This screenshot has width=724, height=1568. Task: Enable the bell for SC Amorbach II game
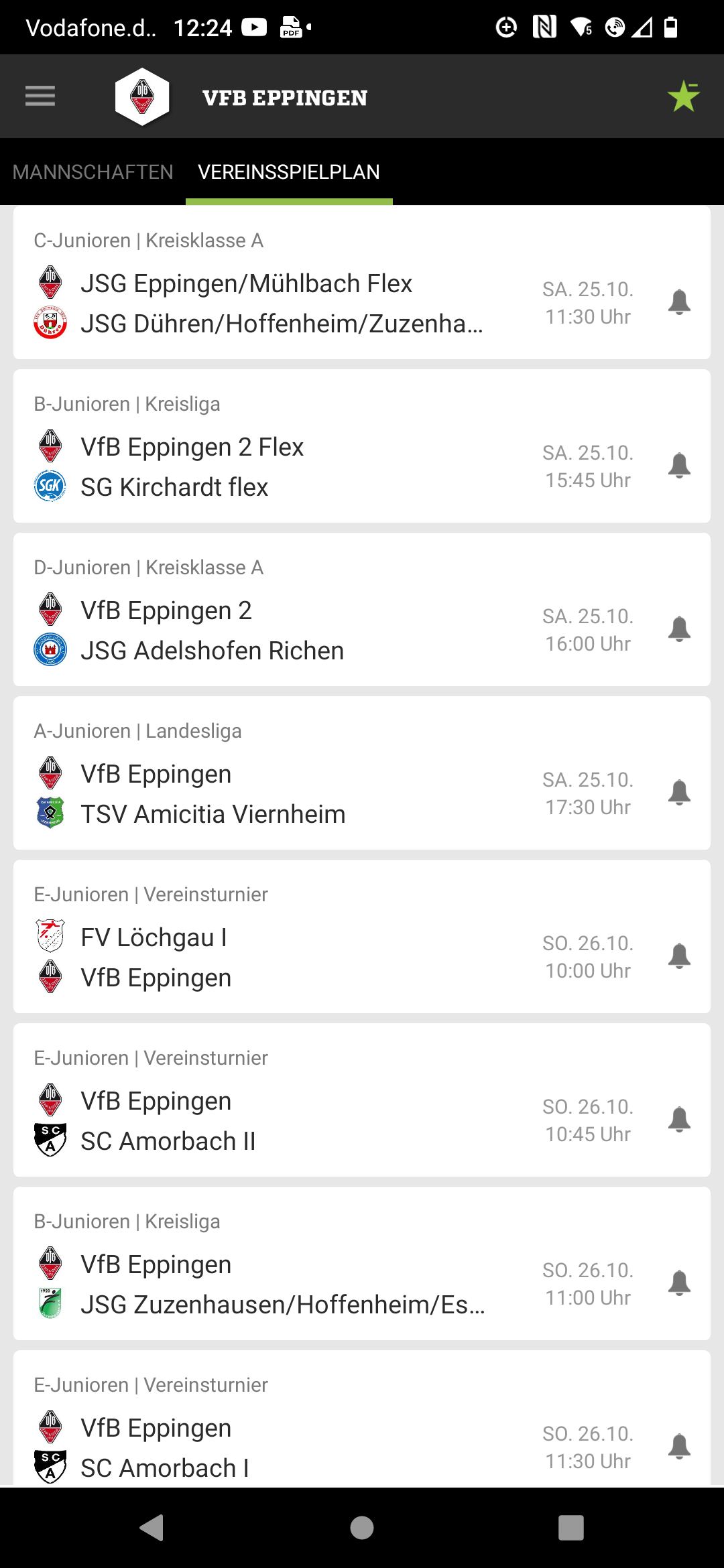(679, 1120)
